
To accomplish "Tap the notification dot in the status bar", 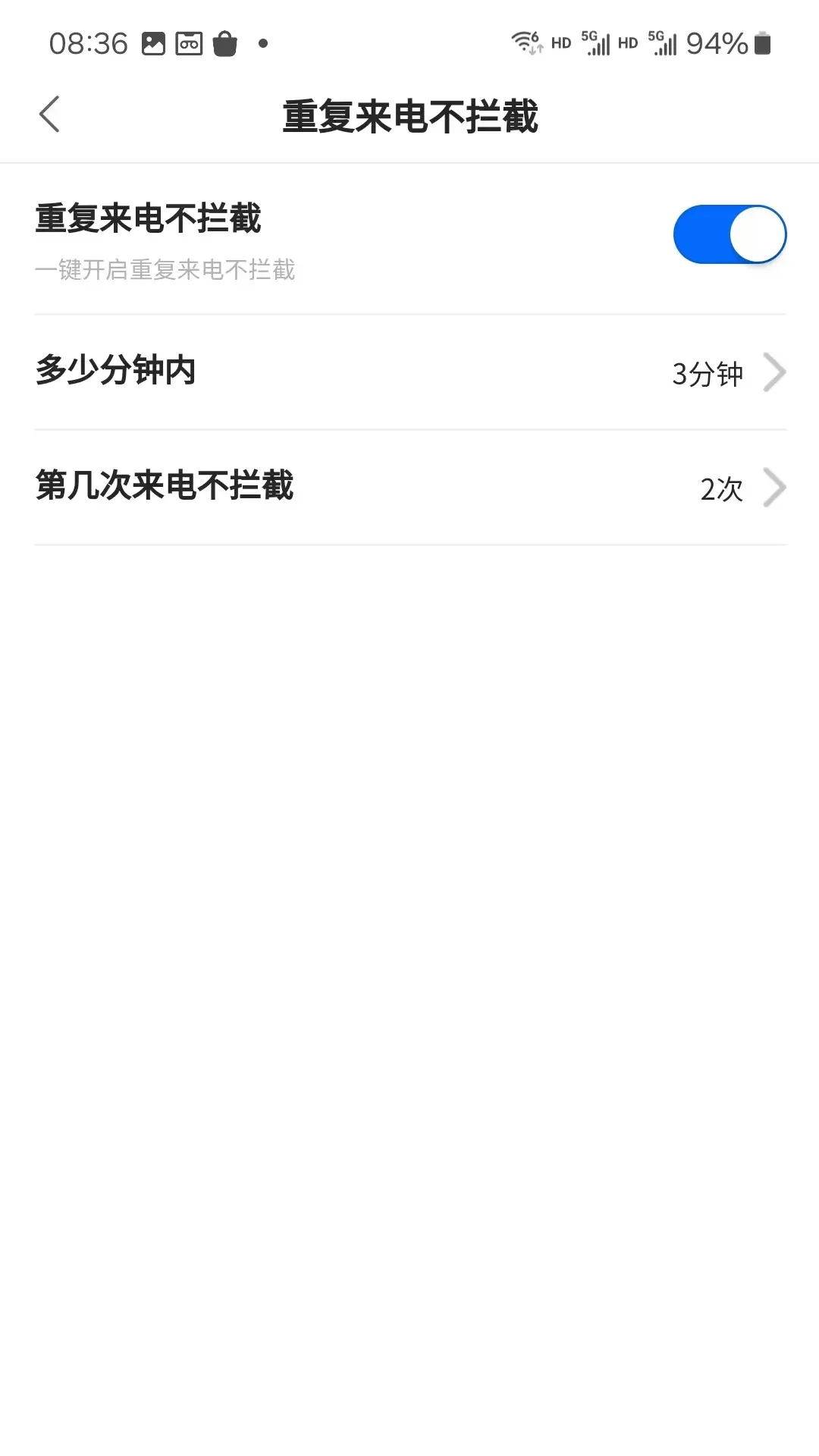I will pyautogui.click(x=263, y=44).
